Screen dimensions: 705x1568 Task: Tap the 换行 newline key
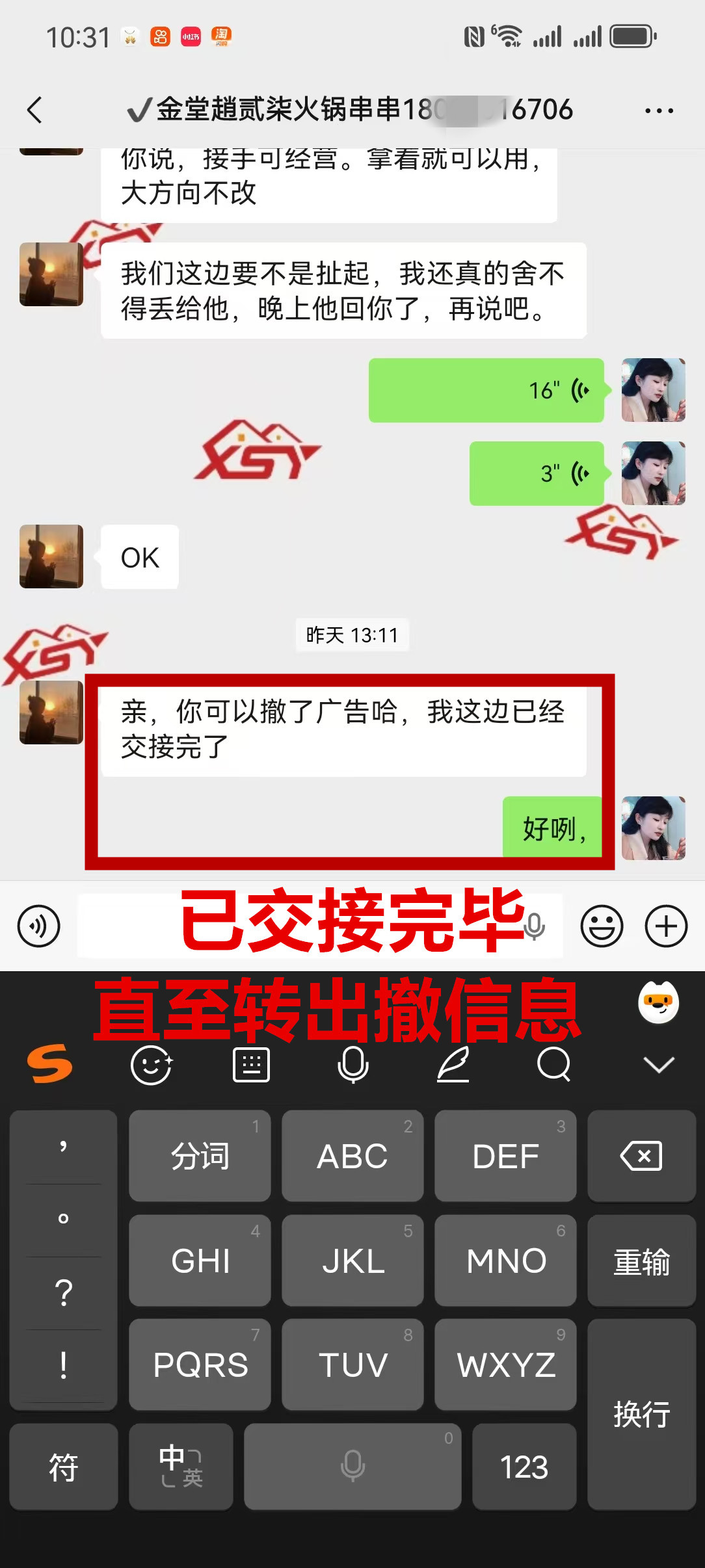click(641, 1414)
